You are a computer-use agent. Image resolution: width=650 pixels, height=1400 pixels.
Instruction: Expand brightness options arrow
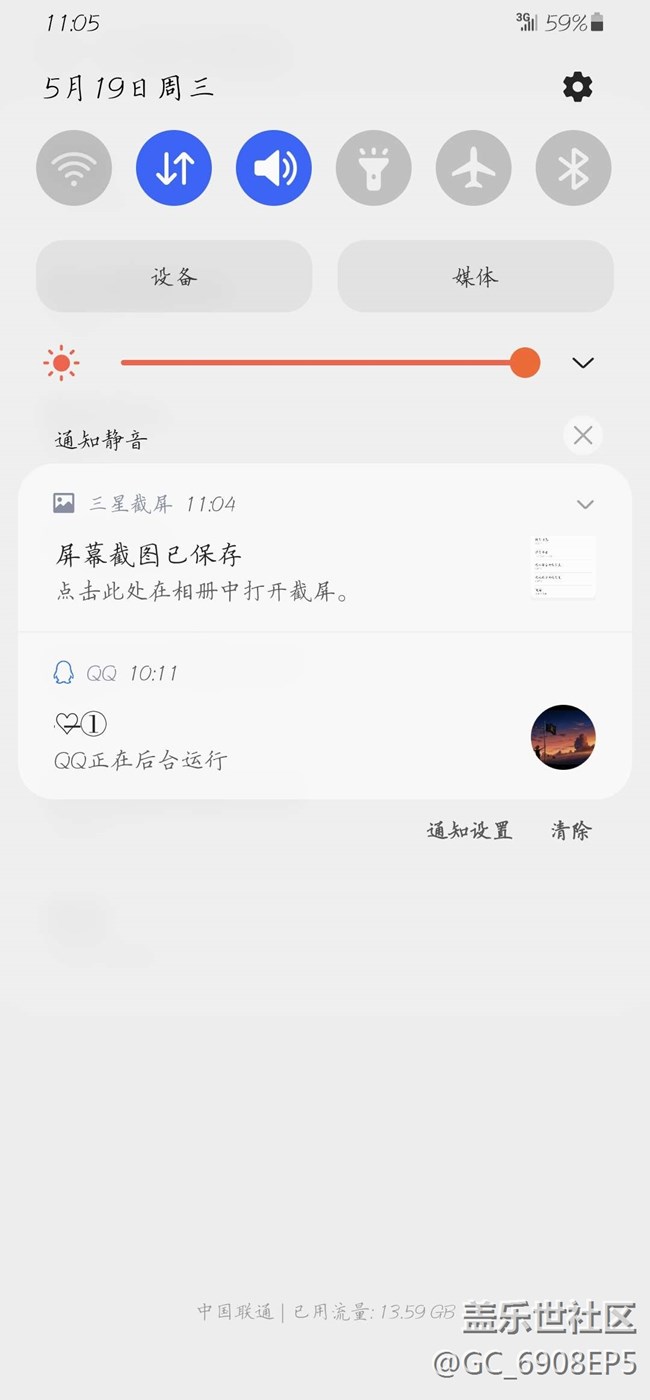point(583,362)
